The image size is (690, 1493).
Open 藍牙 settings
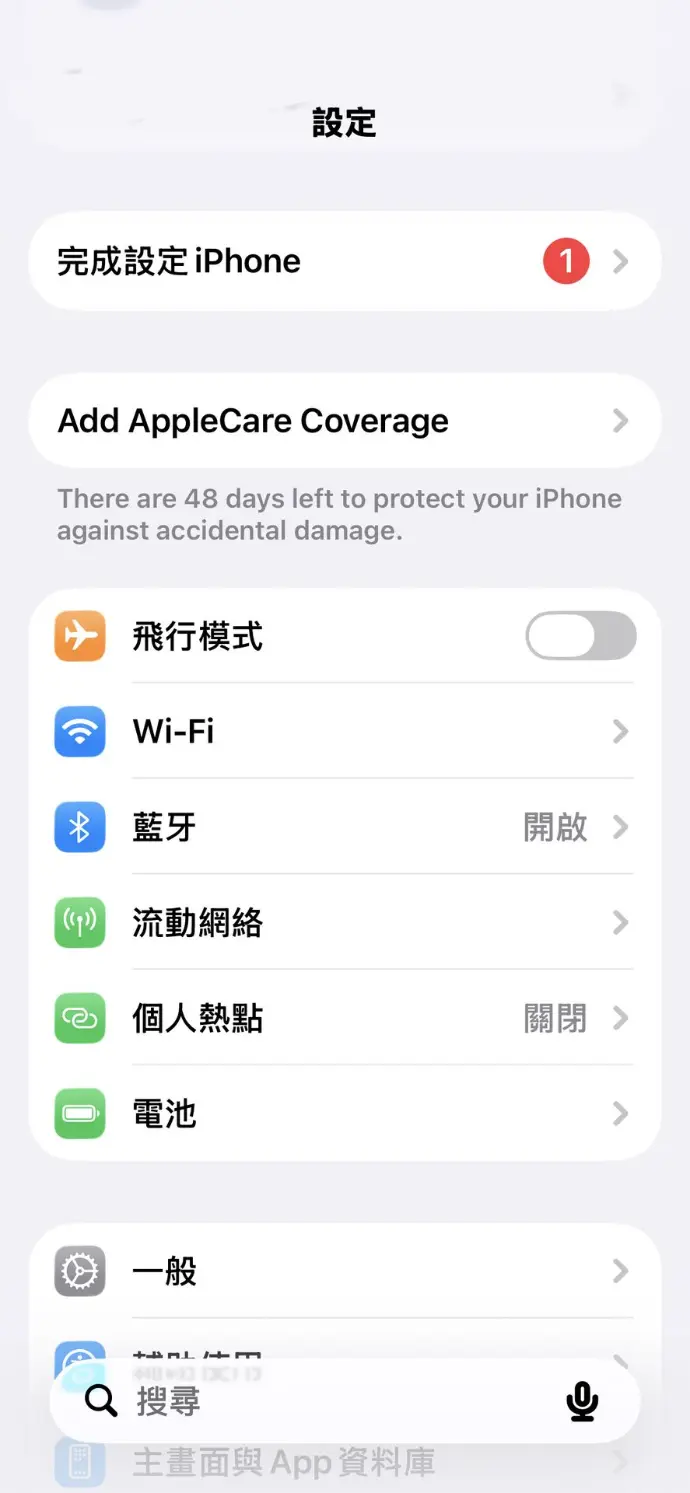345,827
